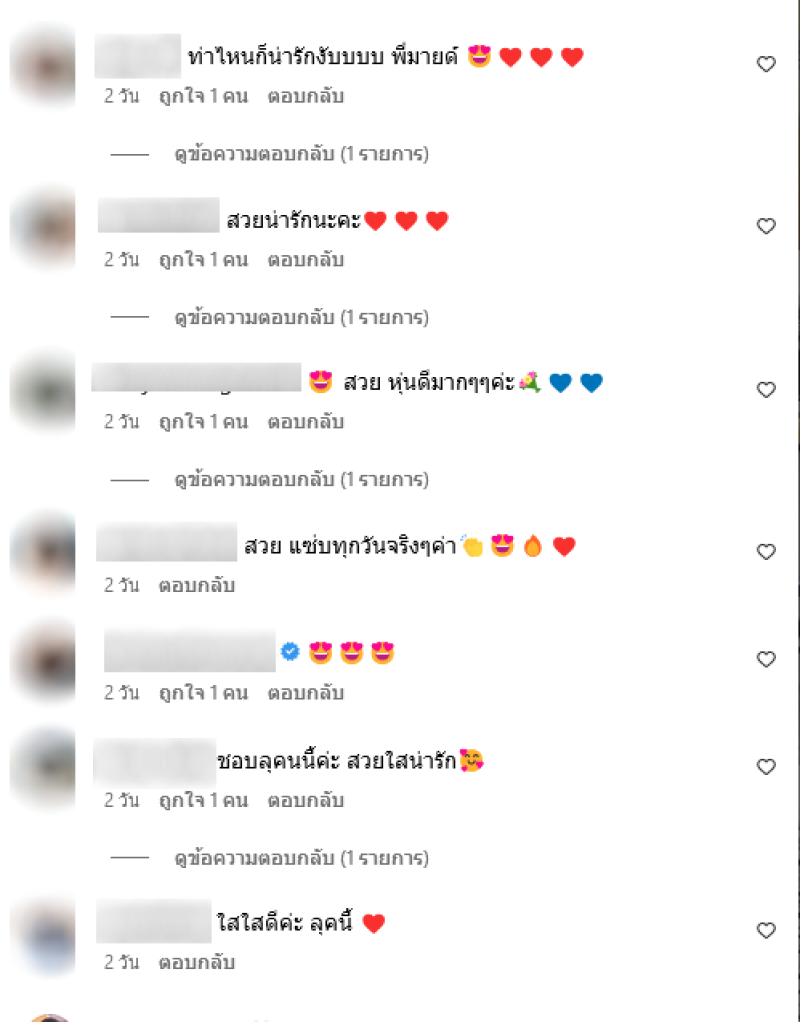Image resolution: width=800 pixels, height=1022 pixels.
Task: Like the comment 'ชอบลุคนนี้ค่ะ สวยใสน่ารัก'
Action: click(x=765, y=767)
